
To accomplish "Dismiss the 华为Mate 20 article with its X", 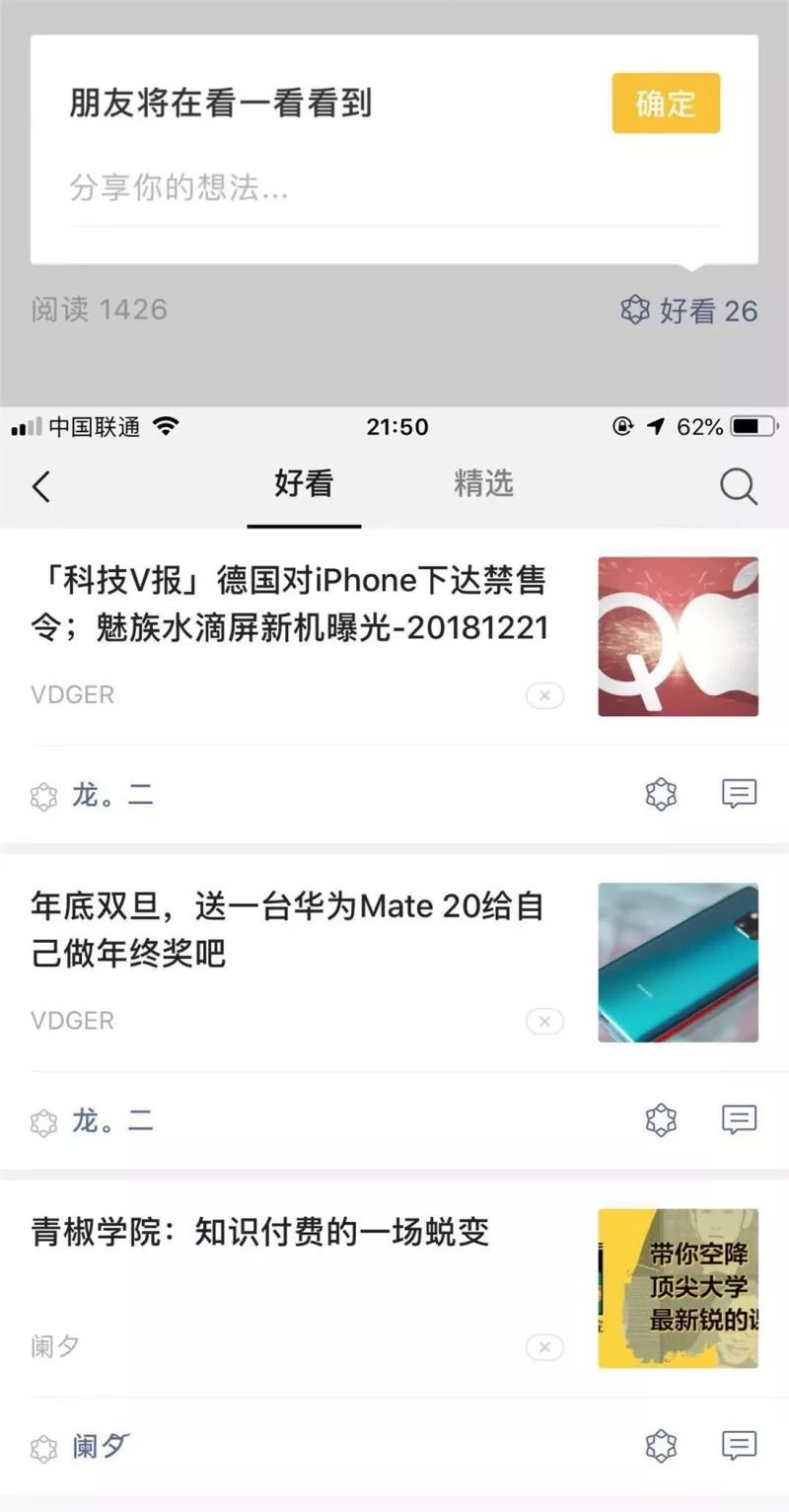I will [x=544, y=1022].
